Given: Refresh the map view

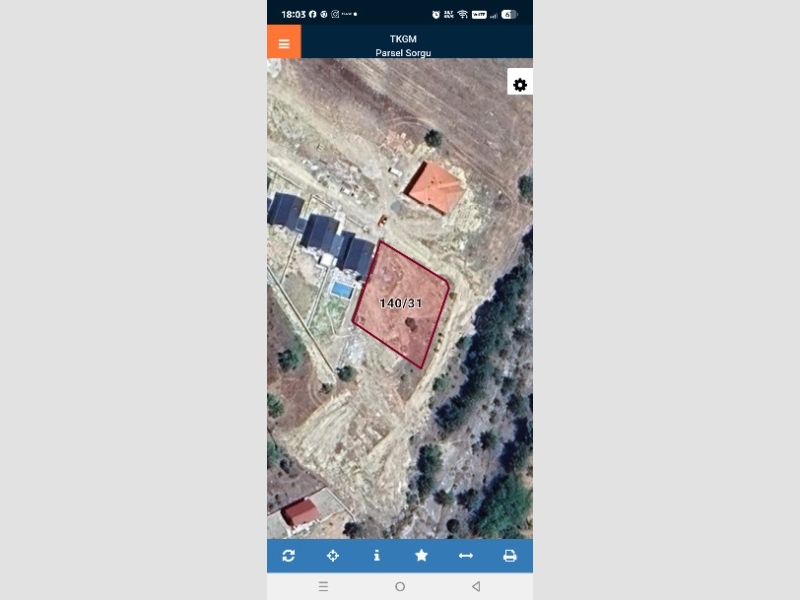Looking at the screenshot, I should click(x=289, y=556).
